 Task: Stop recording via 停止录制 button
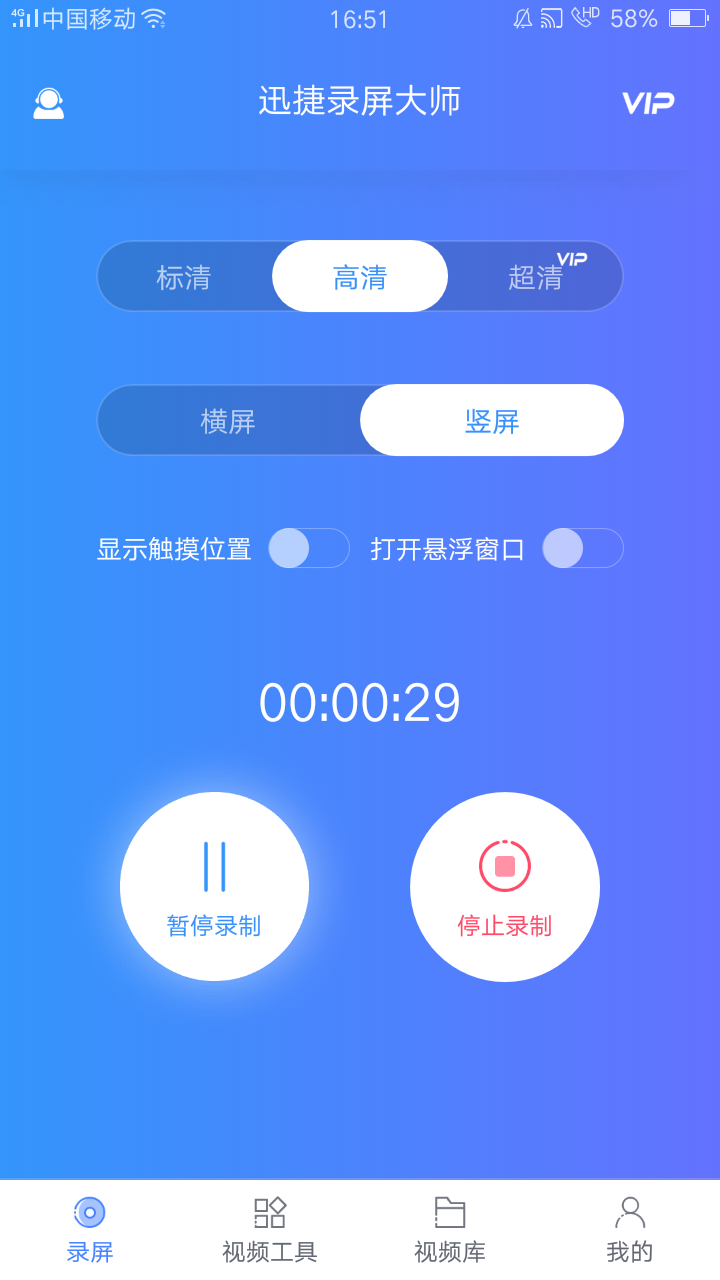504,886
